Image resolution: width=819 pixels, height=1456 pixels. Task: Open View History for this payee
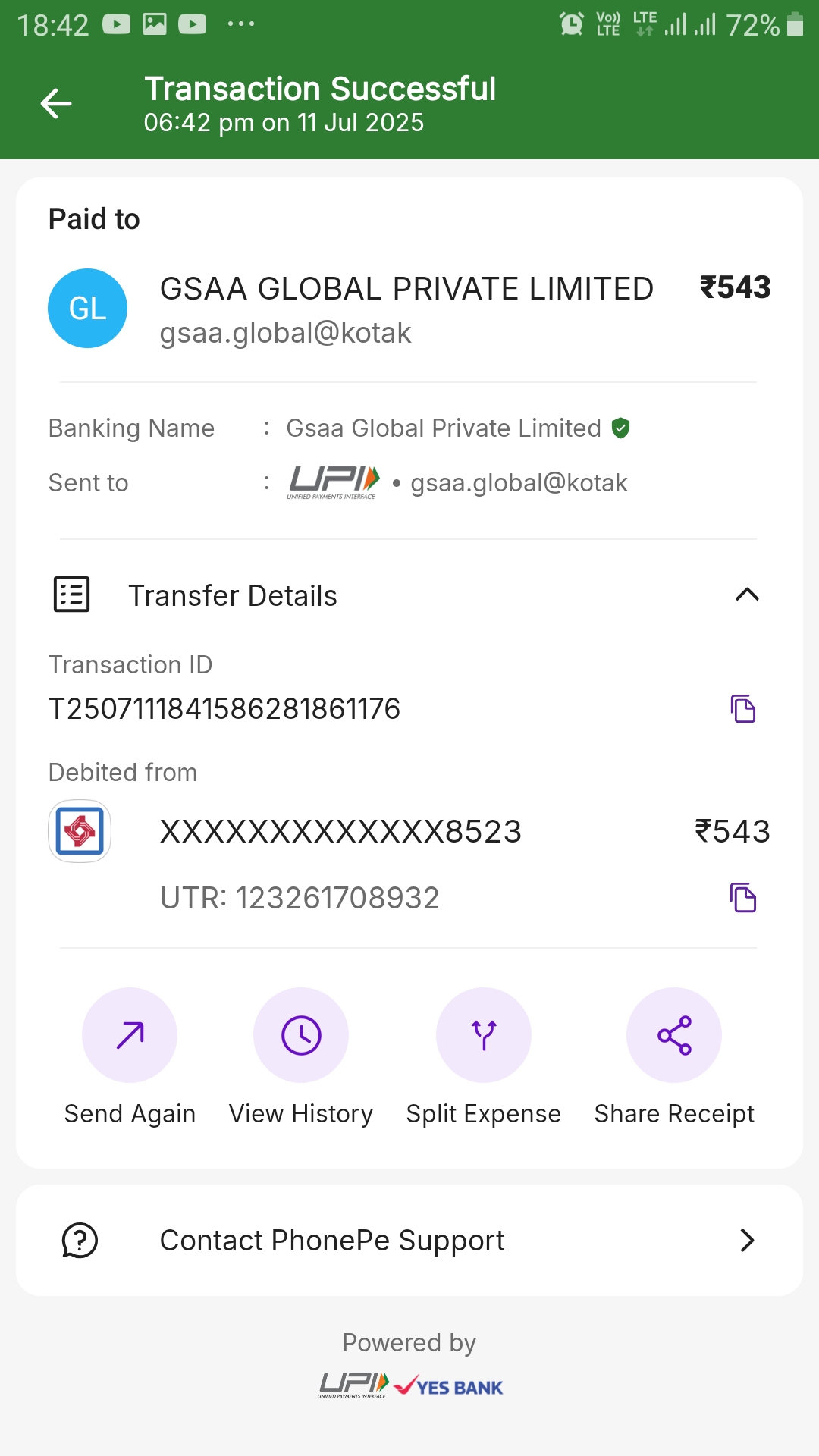click(x=301, y=1035)
